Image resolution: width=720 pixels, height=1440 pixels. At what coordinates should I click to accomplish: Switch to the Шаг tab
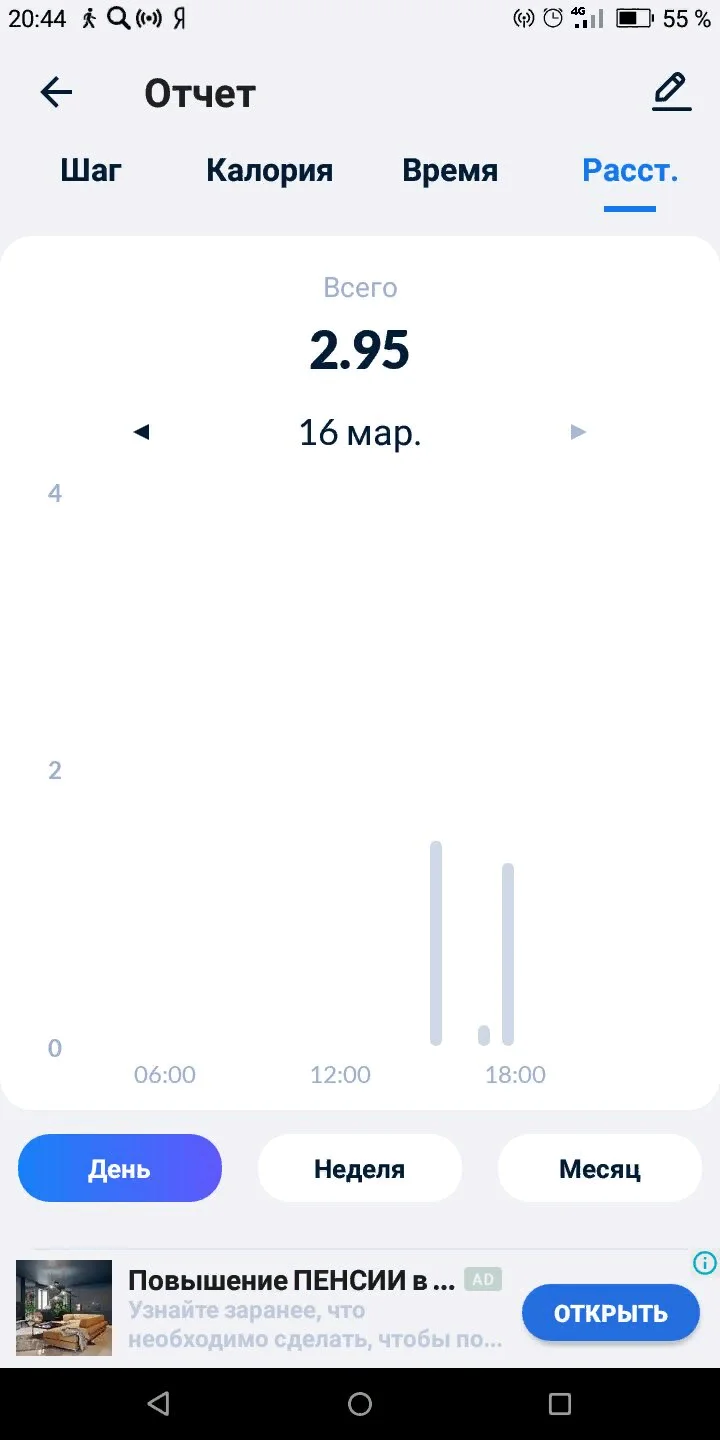pyautogui.click(x=91, y=170)
